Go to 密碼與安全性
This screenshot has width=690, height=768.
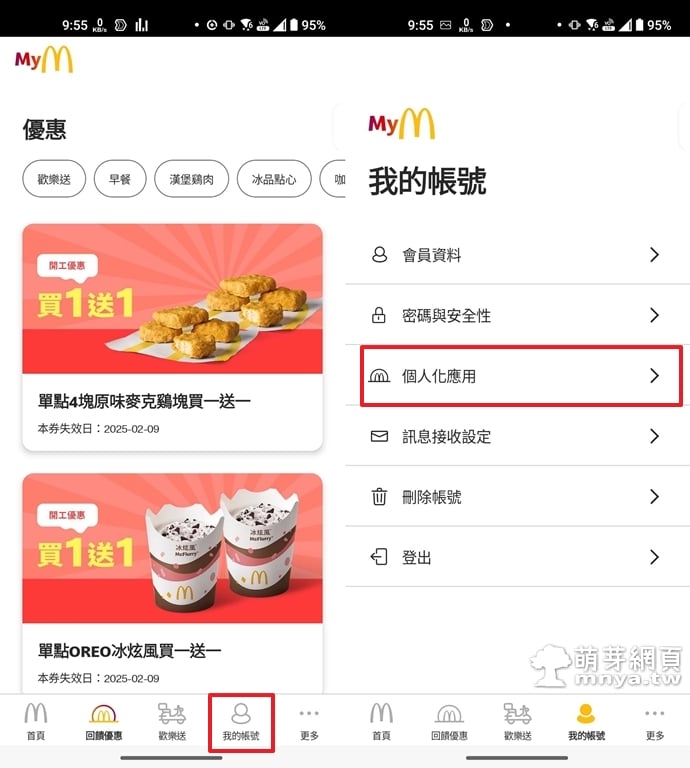coord(517,316)
